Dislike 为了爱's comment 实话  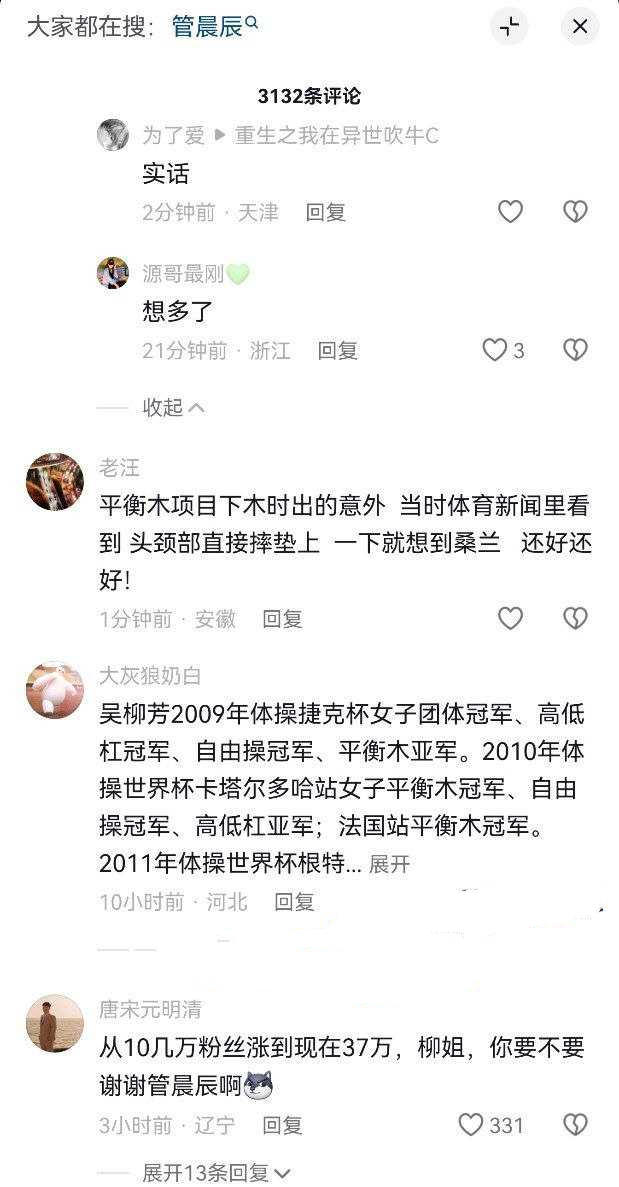tap(575, 212)
